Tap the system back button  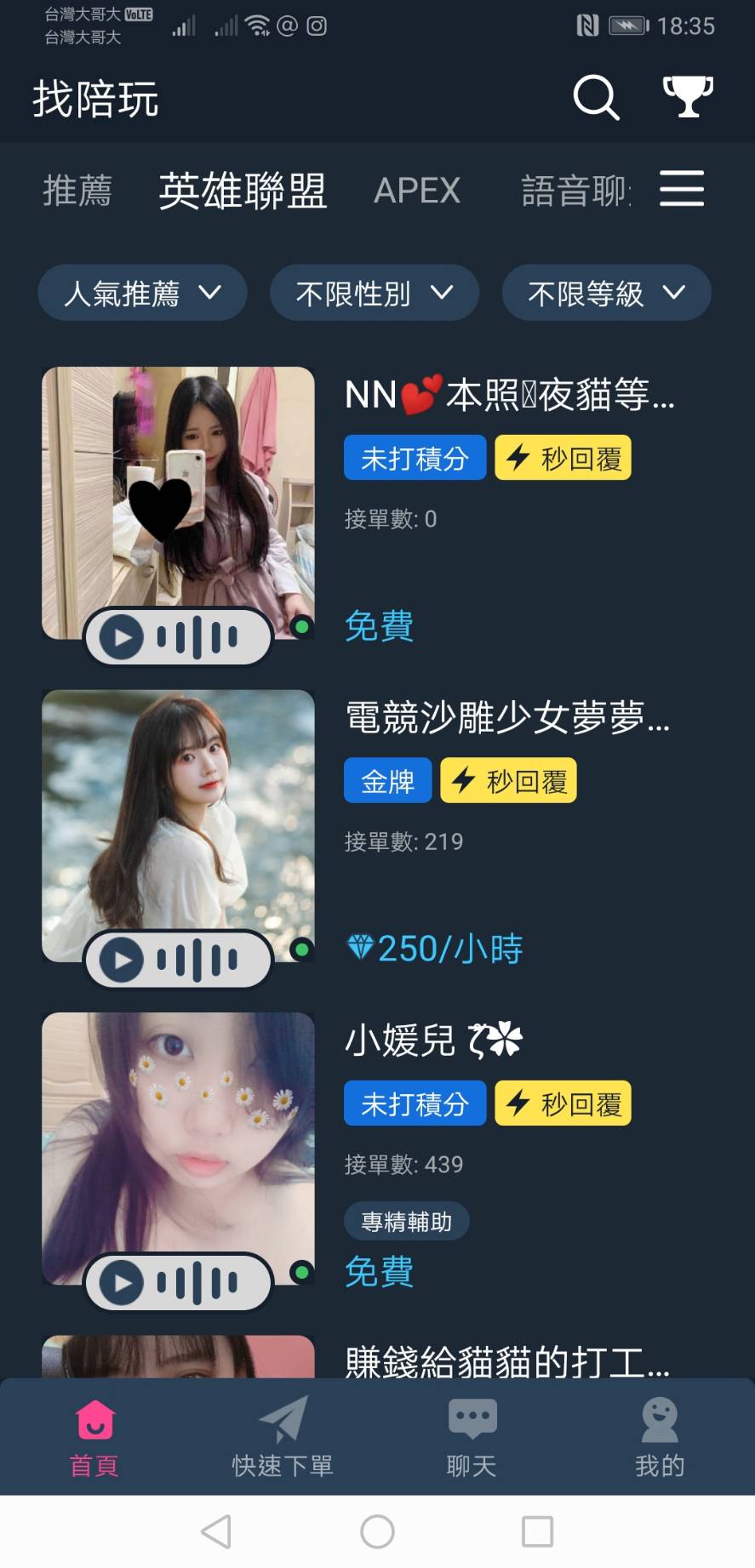(x=216, y=1531)
